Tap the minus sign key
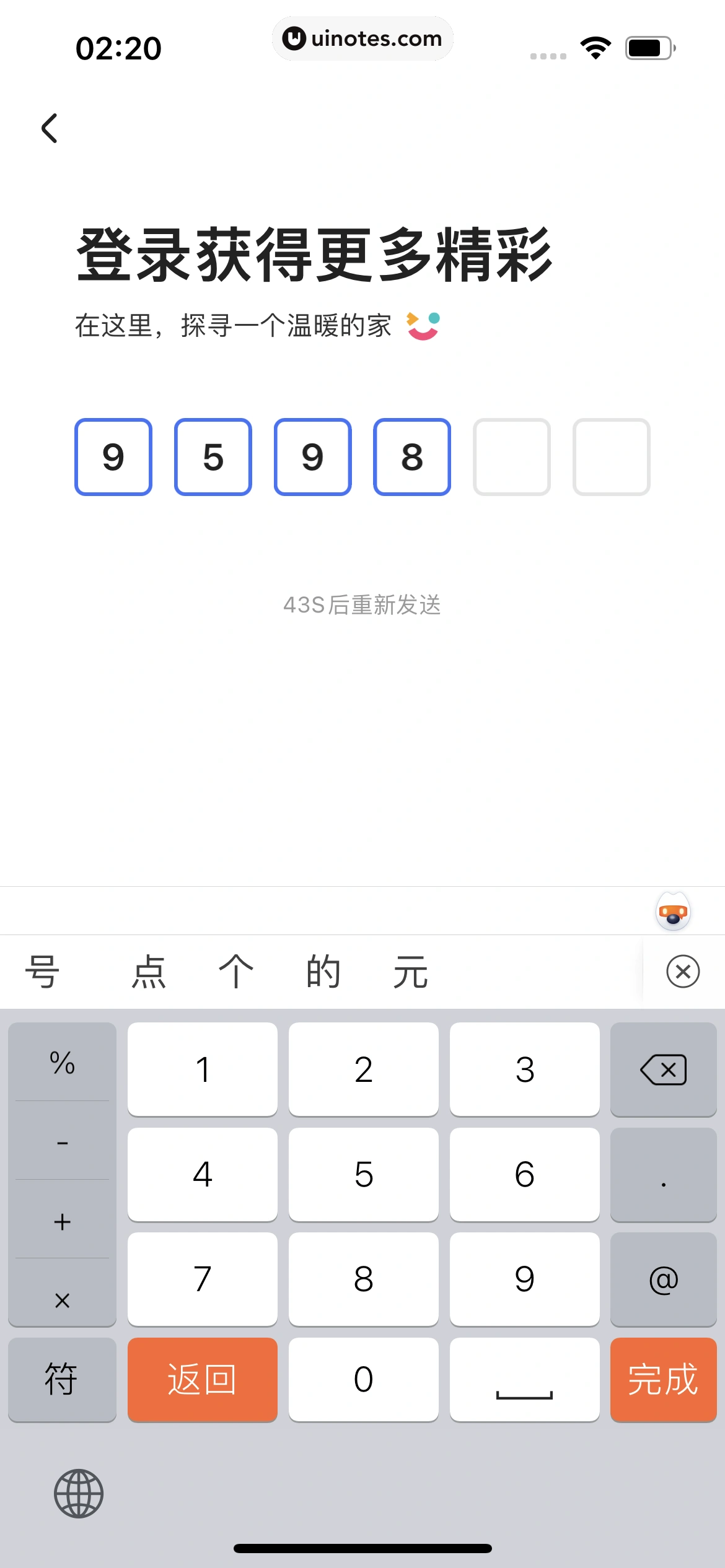This screenshot has width=725, height=1568. (x=61, y=1144)
